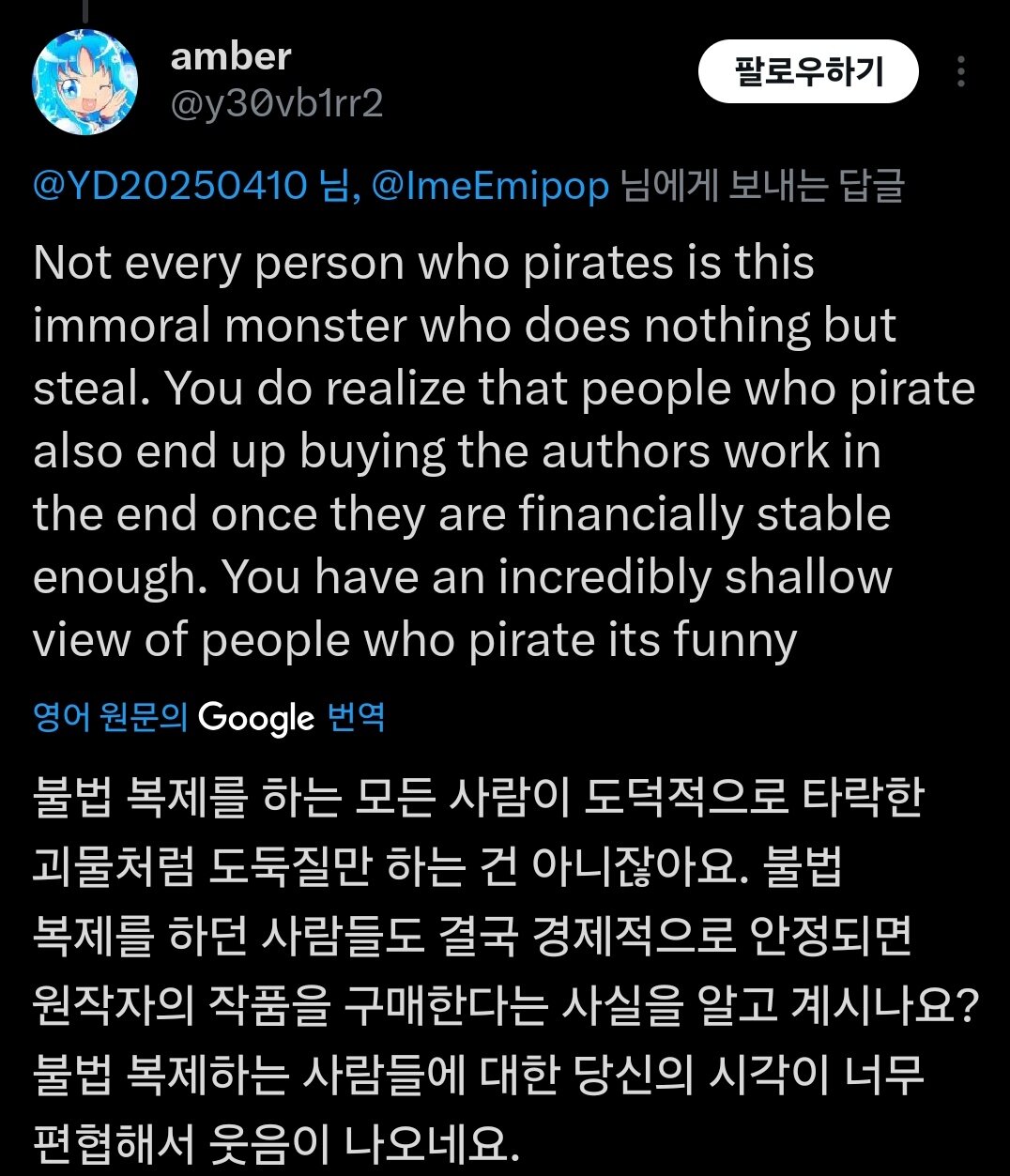1010x1176 pixels.
Task: Open amber's profile picture
Action: 85,81
